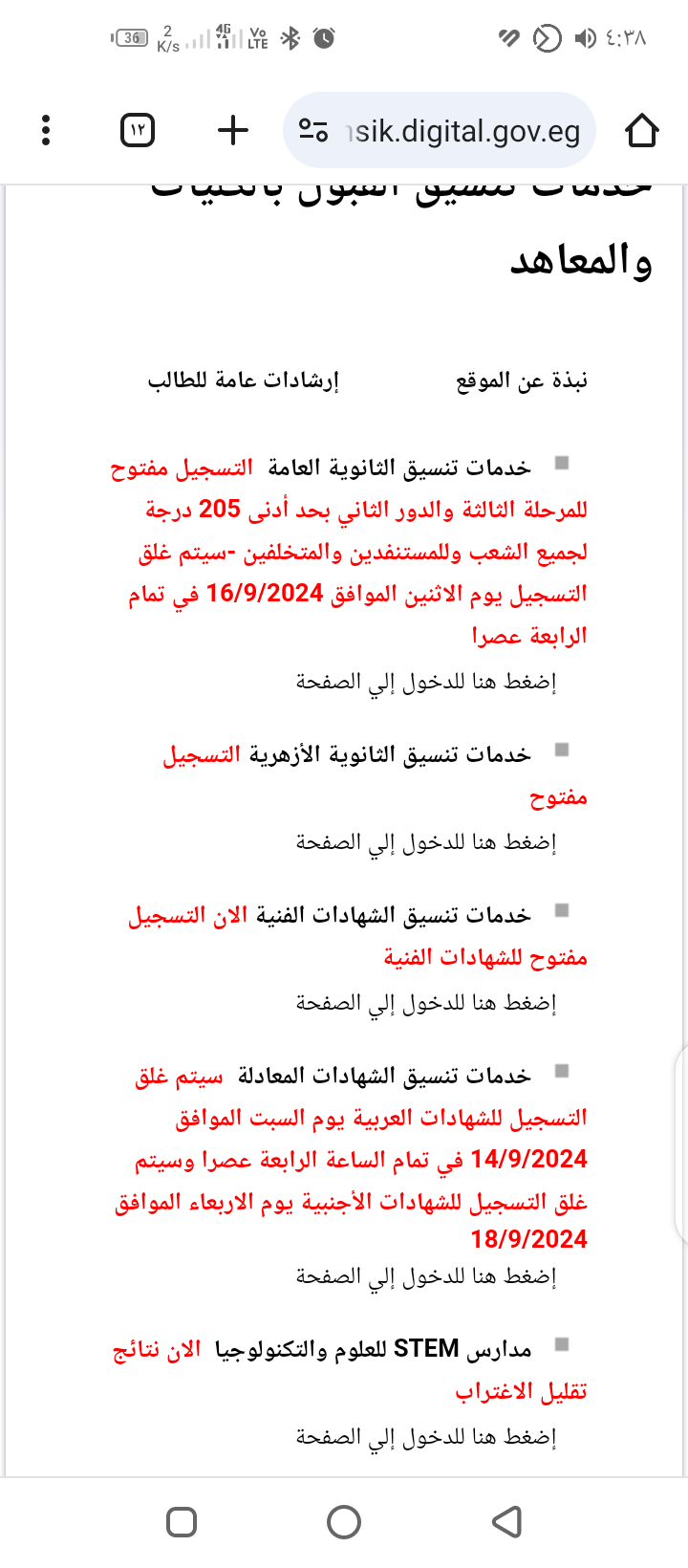The width and height of the screenshot is (688, 1568).
Task: Open the page link under الشهادات الفنية services
Action: 426,1003
